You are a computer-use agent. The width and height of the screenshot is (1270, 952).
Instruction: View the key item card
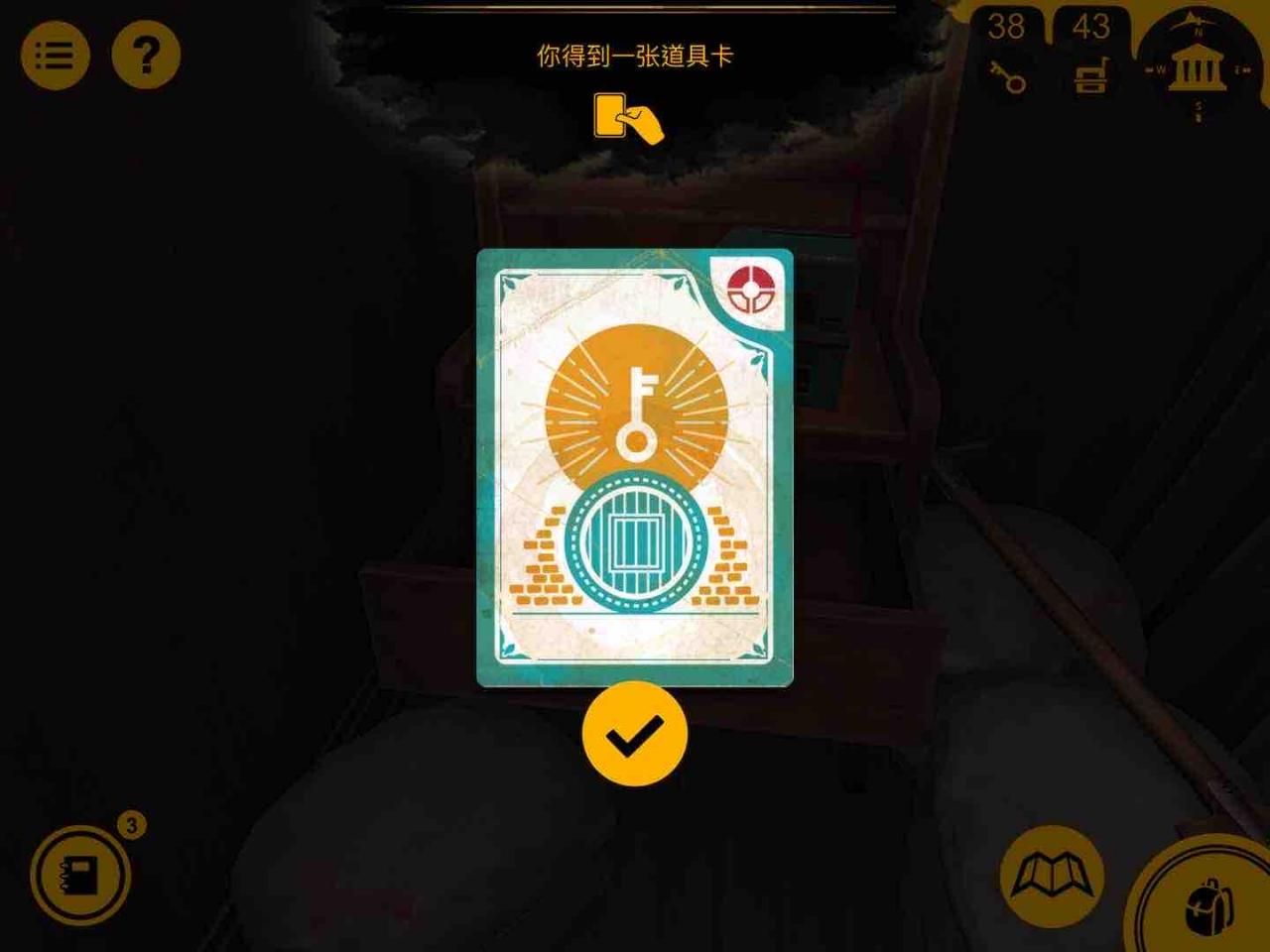tap(635, 467)
